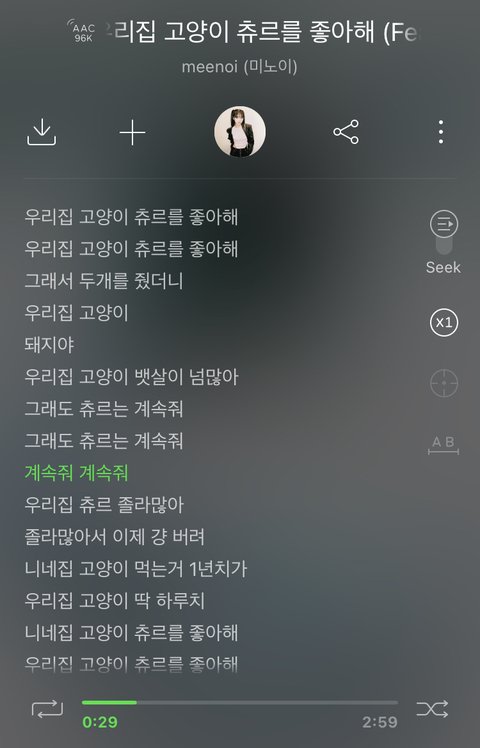The width and height of the screenshot is (480, 748).
Task: Toggle the repeat mode icon
Action: (47, 709)
